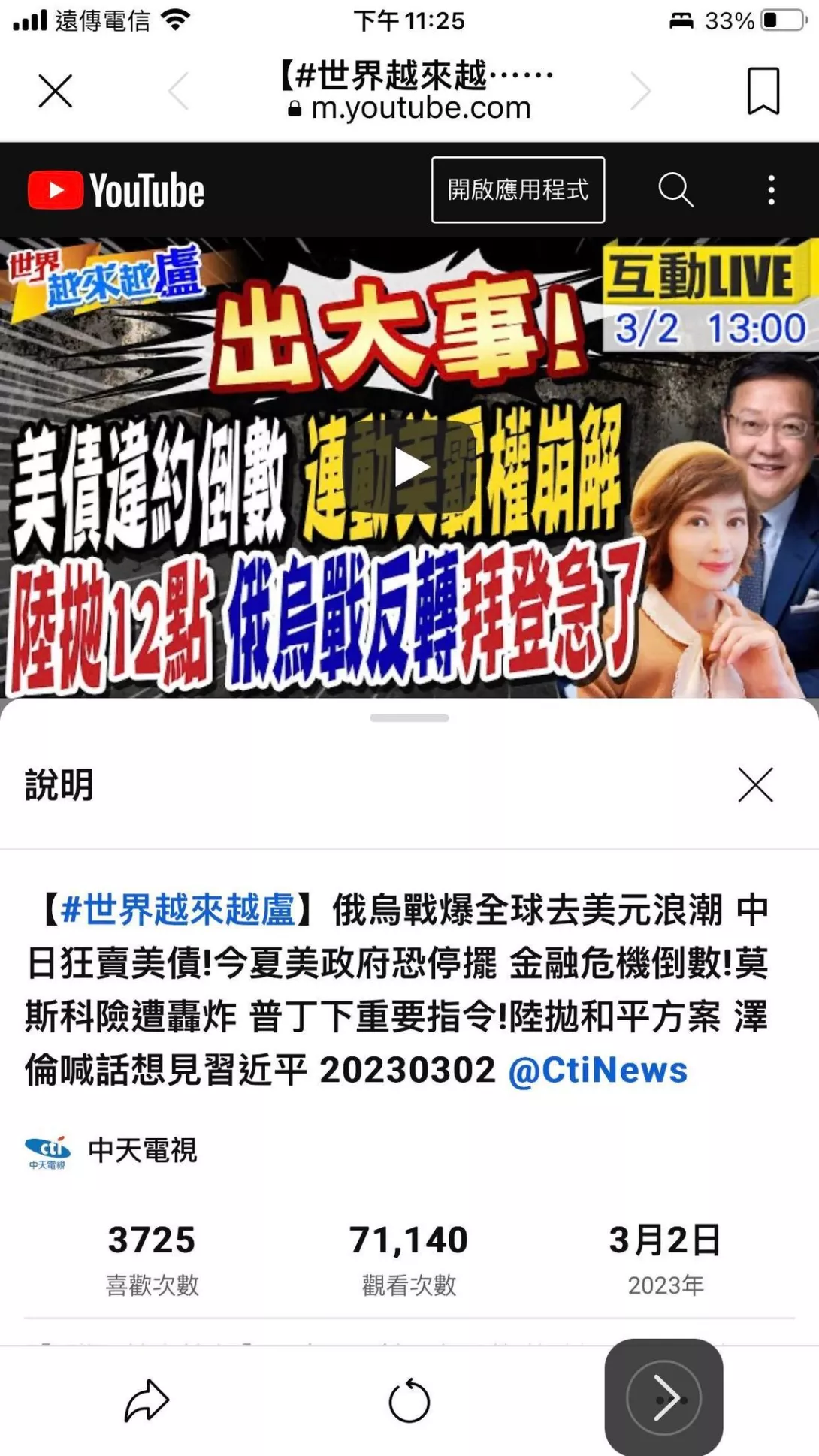
Task: Open the YouTube overflow menu
Action: 771,190
